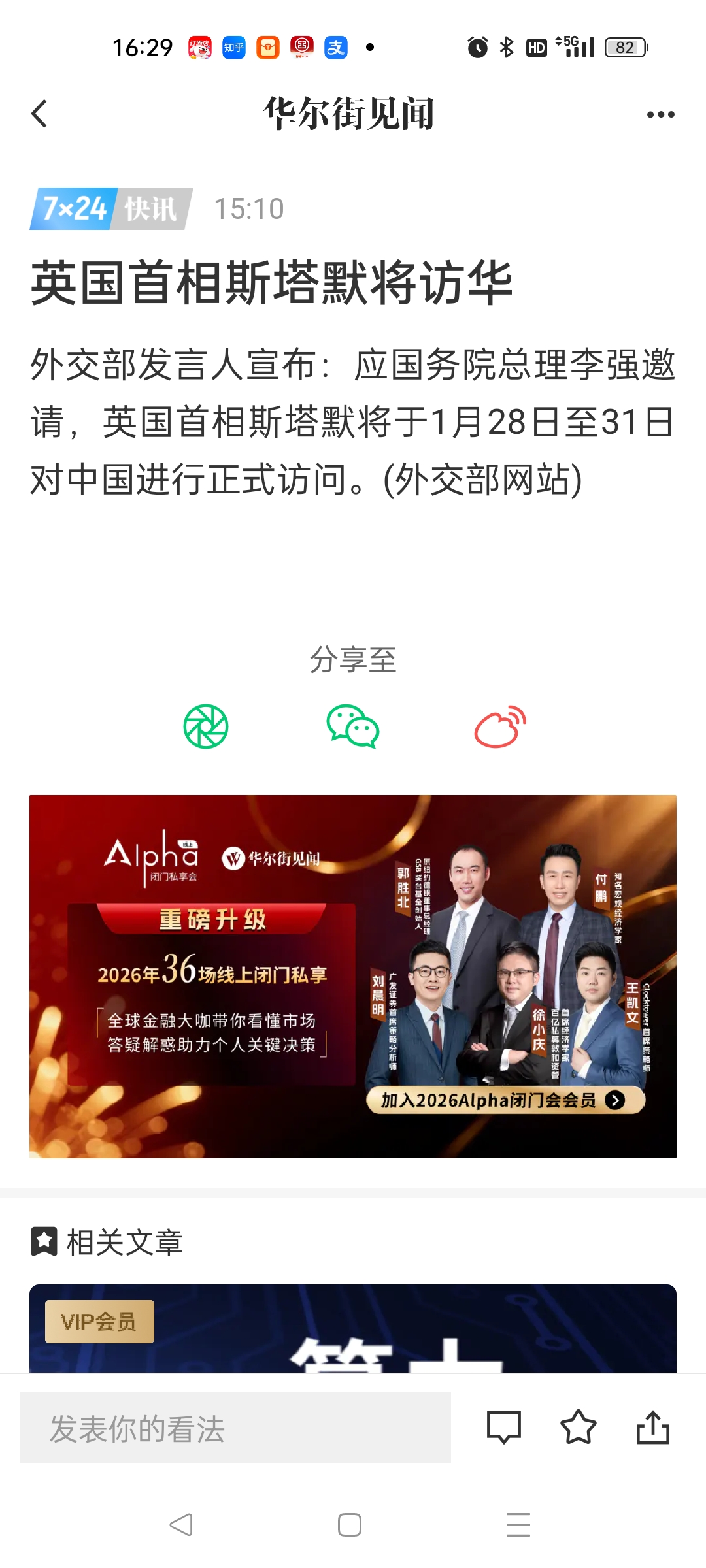This screenshot has width=706, height=1568.
Task: View comments via speech bubble icon
Action: 504,1428
